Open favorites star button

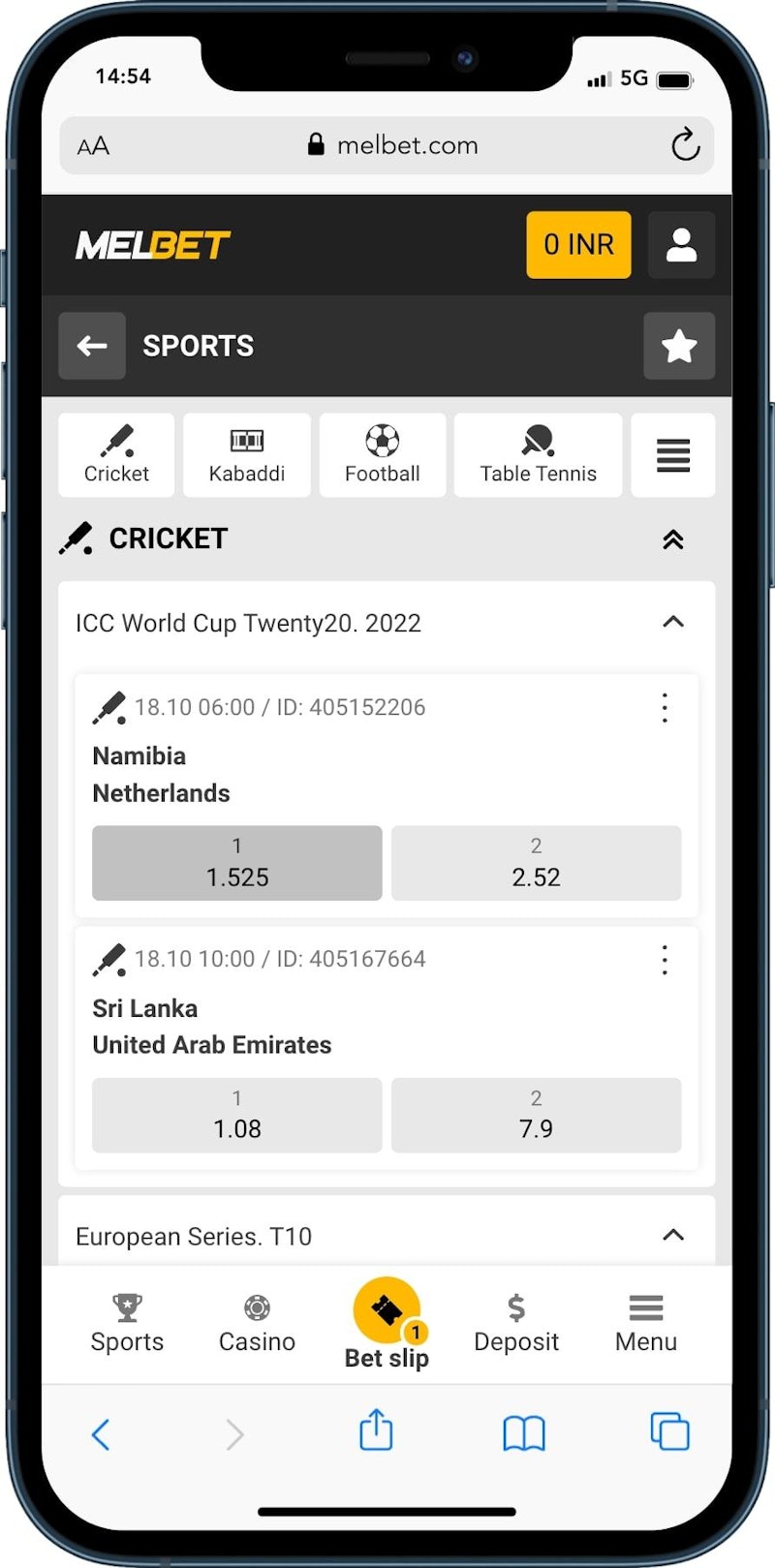pyautogui.click(x=679, y=346)
